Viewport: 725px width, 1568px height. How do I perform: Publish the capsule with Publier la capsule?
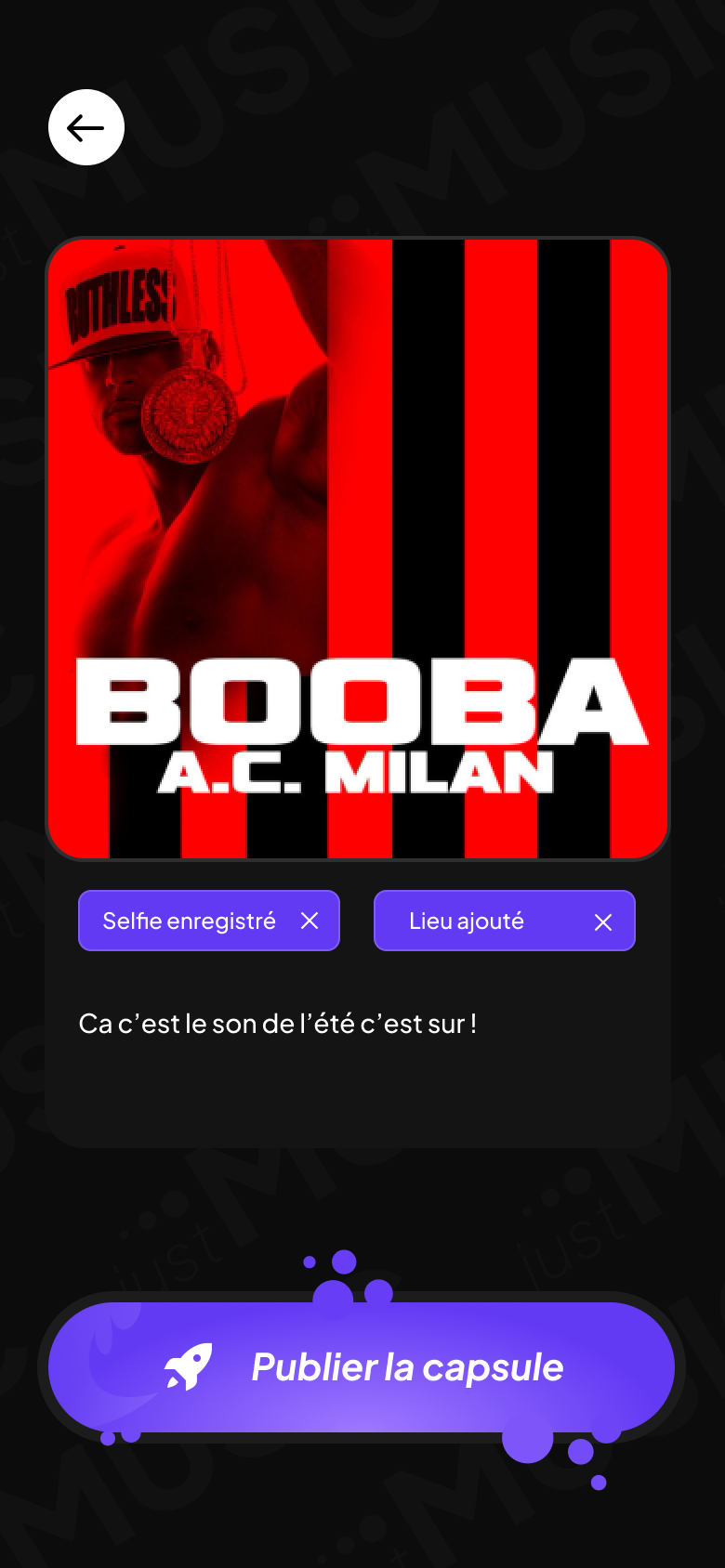click(x=362, y=1367)
